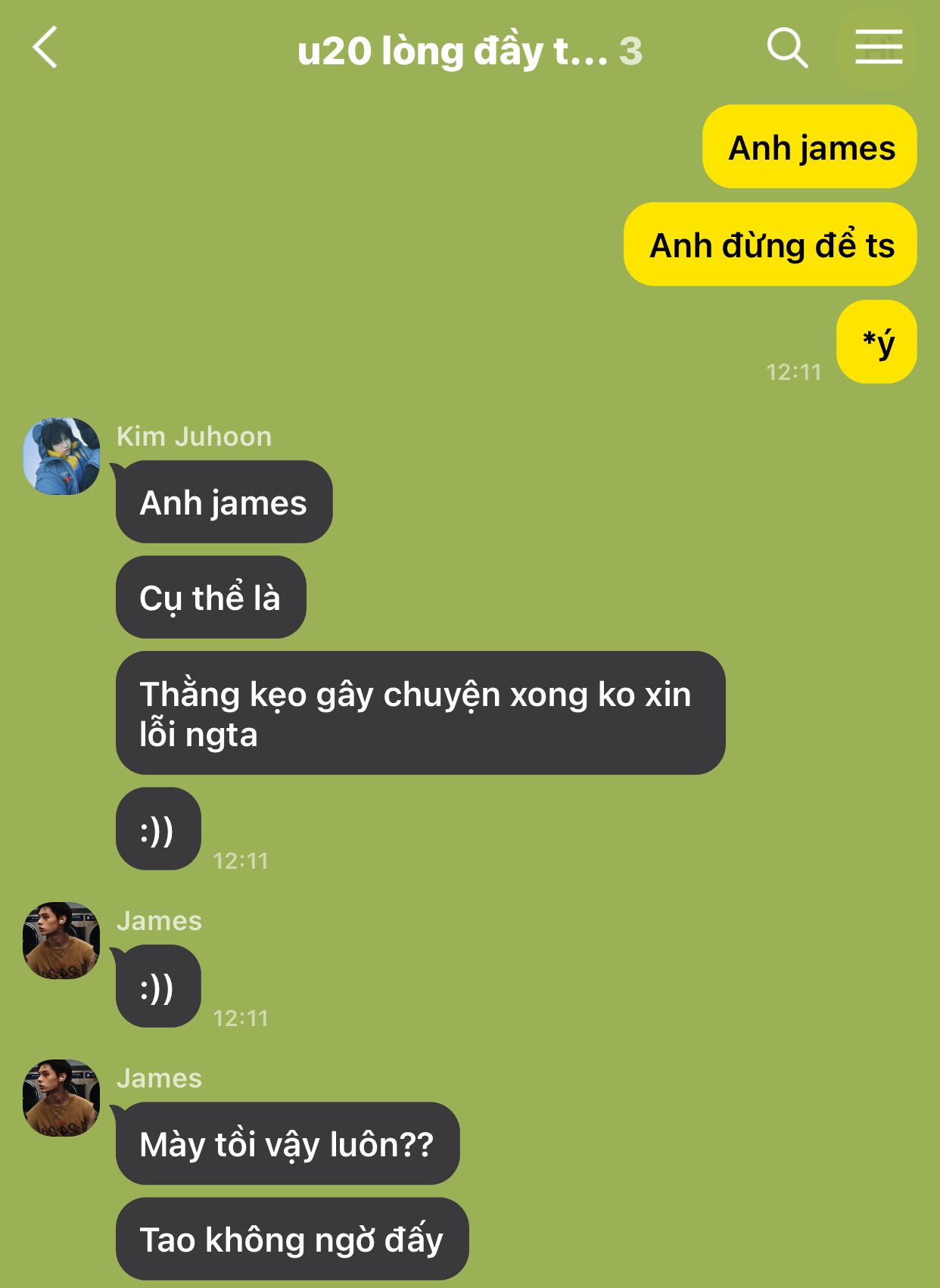Image resolution: width=940 pixels, height=1288 pixels.
Task: Search within this chat
Action: [787, 48]
